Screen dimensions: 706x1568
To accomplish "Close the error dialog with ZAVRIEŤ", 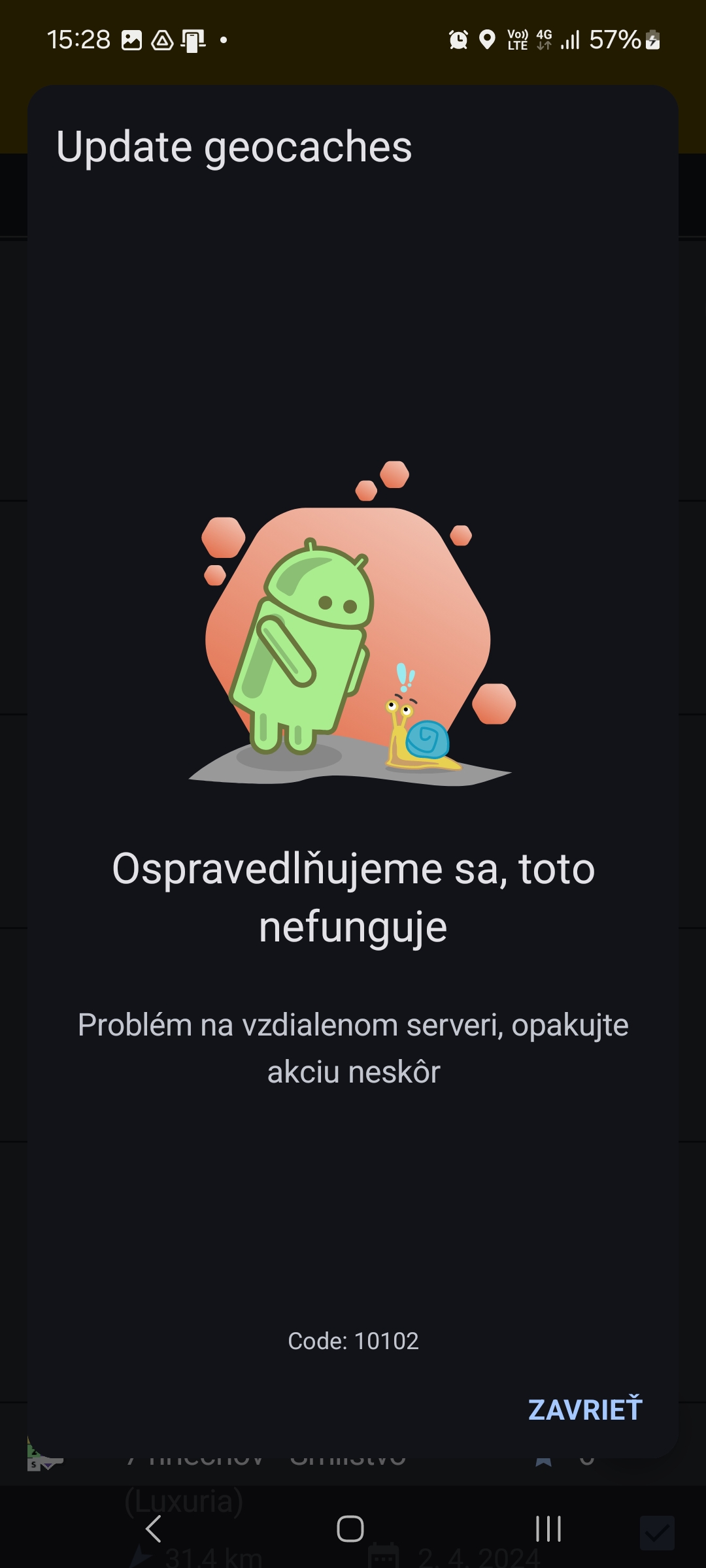I will click(585, 1409).
